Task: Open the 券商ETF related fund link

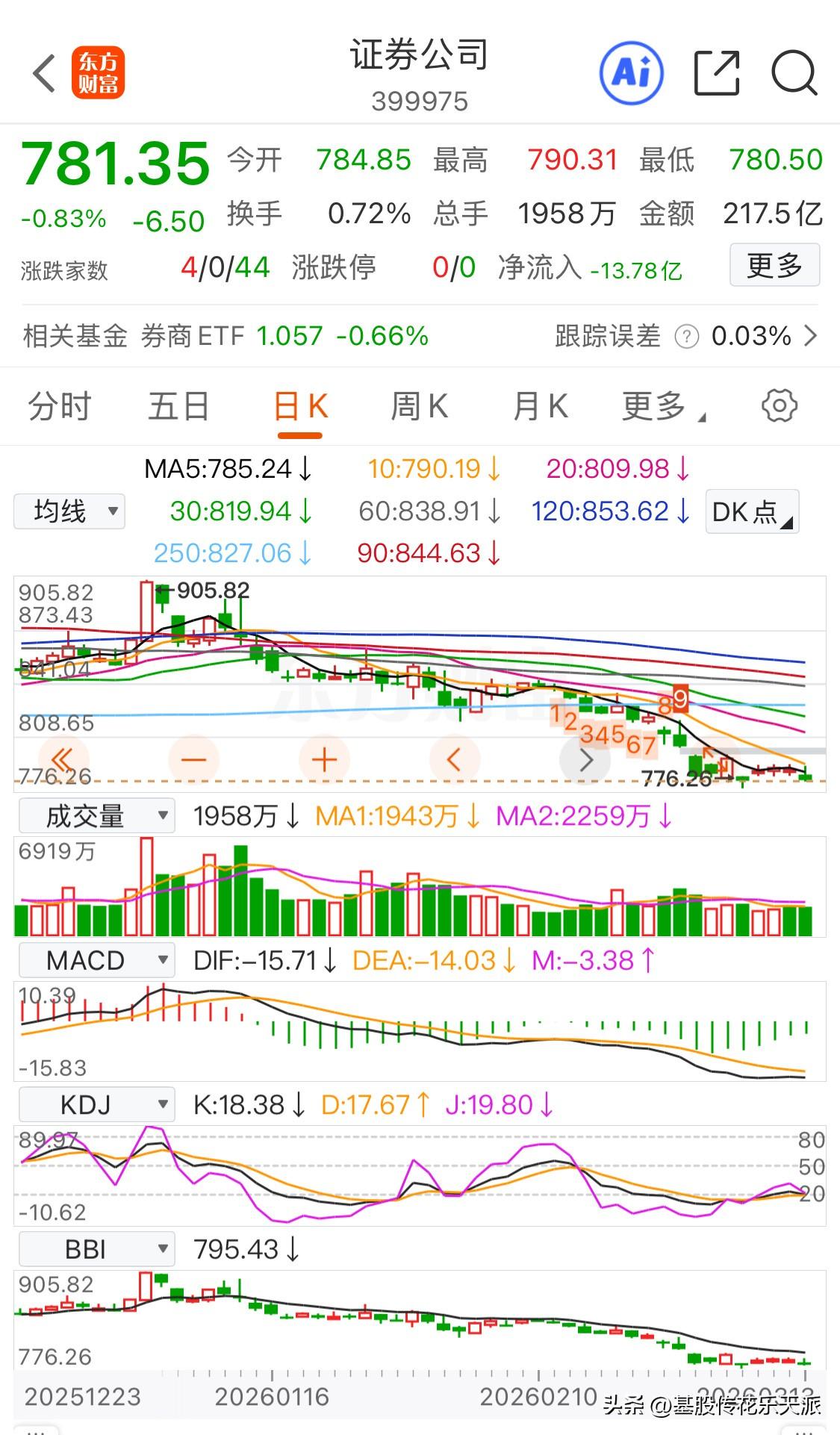Action: tap(194, 337)
